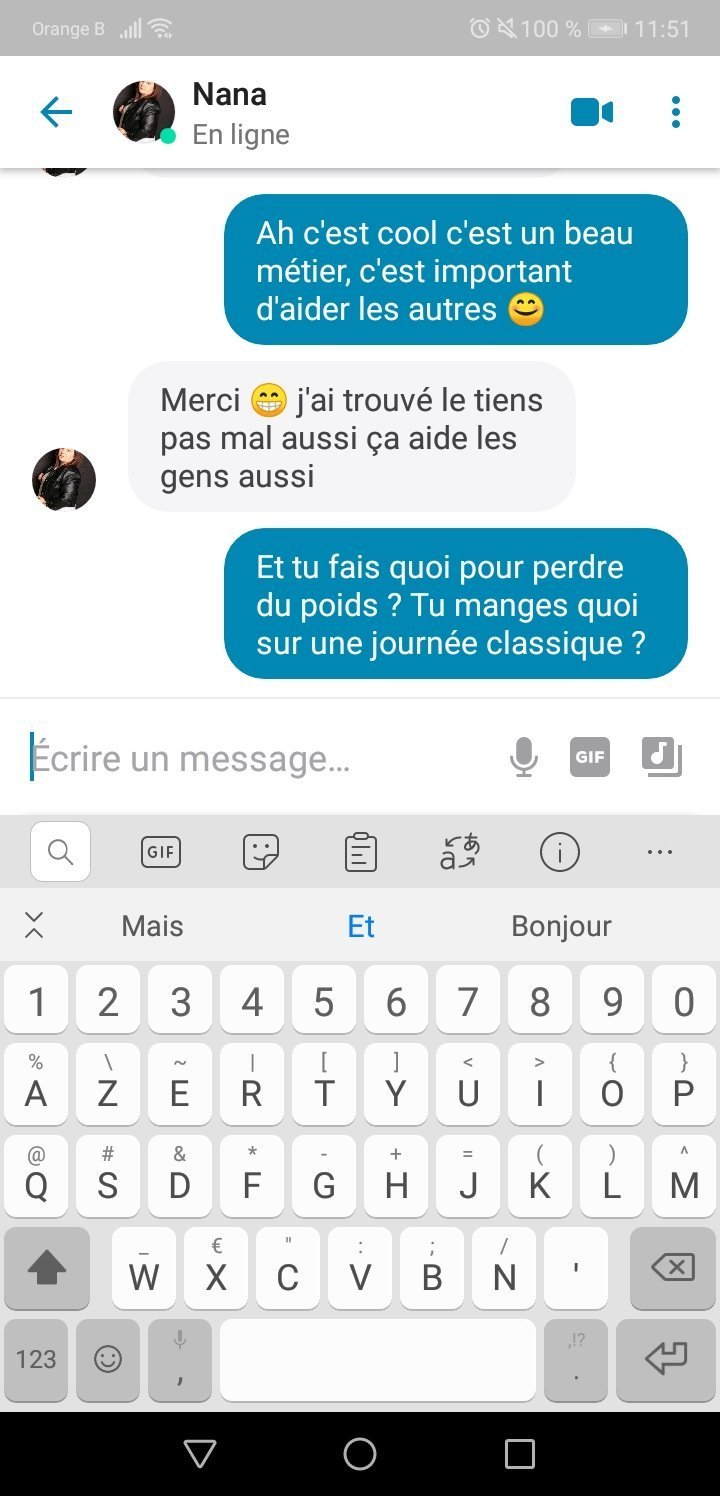
Task: Open the three-dot overflow menu
Action: point(676,112)
